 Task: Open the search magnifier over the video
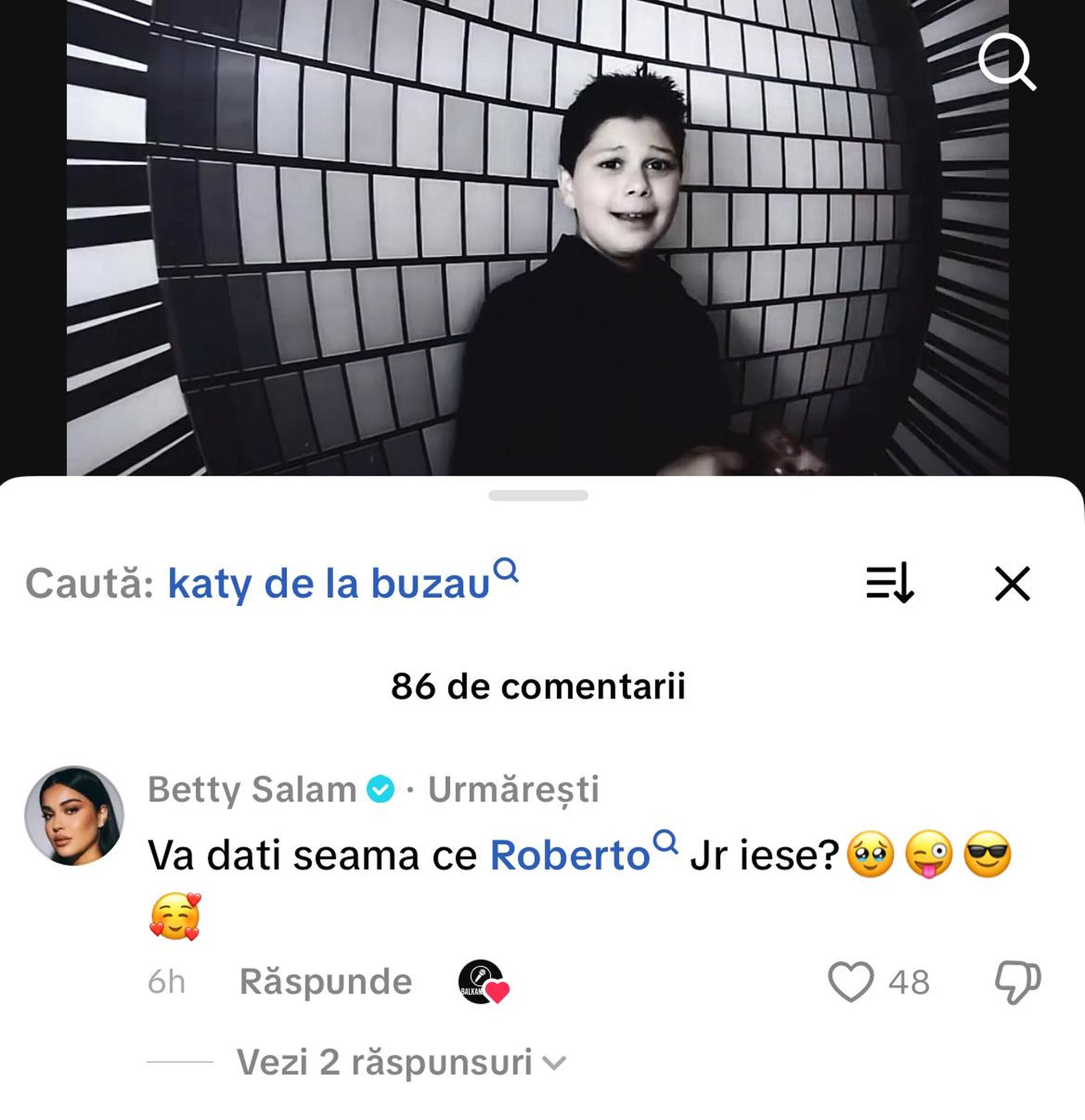1006,61
